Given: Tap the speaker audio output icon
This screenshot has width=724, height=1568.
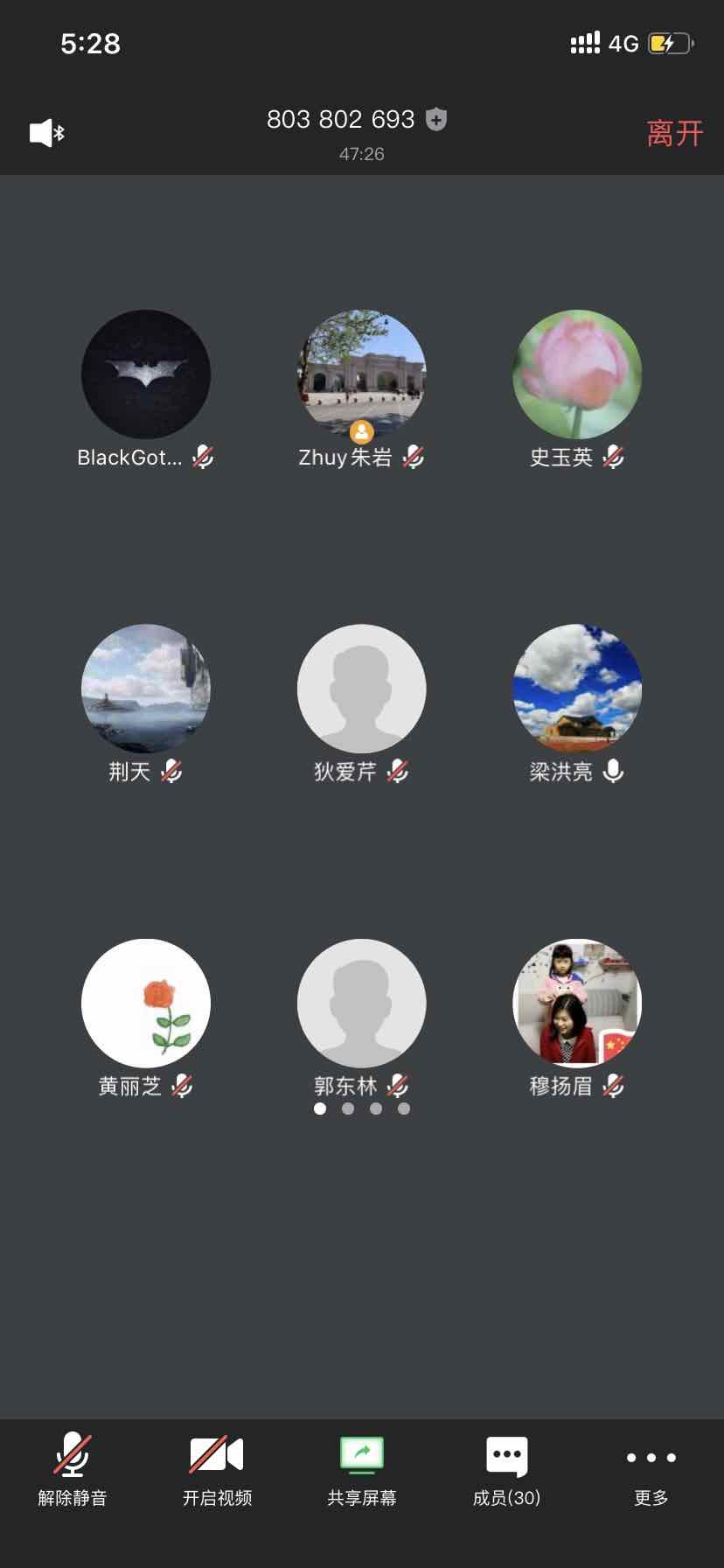Looking at the screenshot, I should (47, 133).
